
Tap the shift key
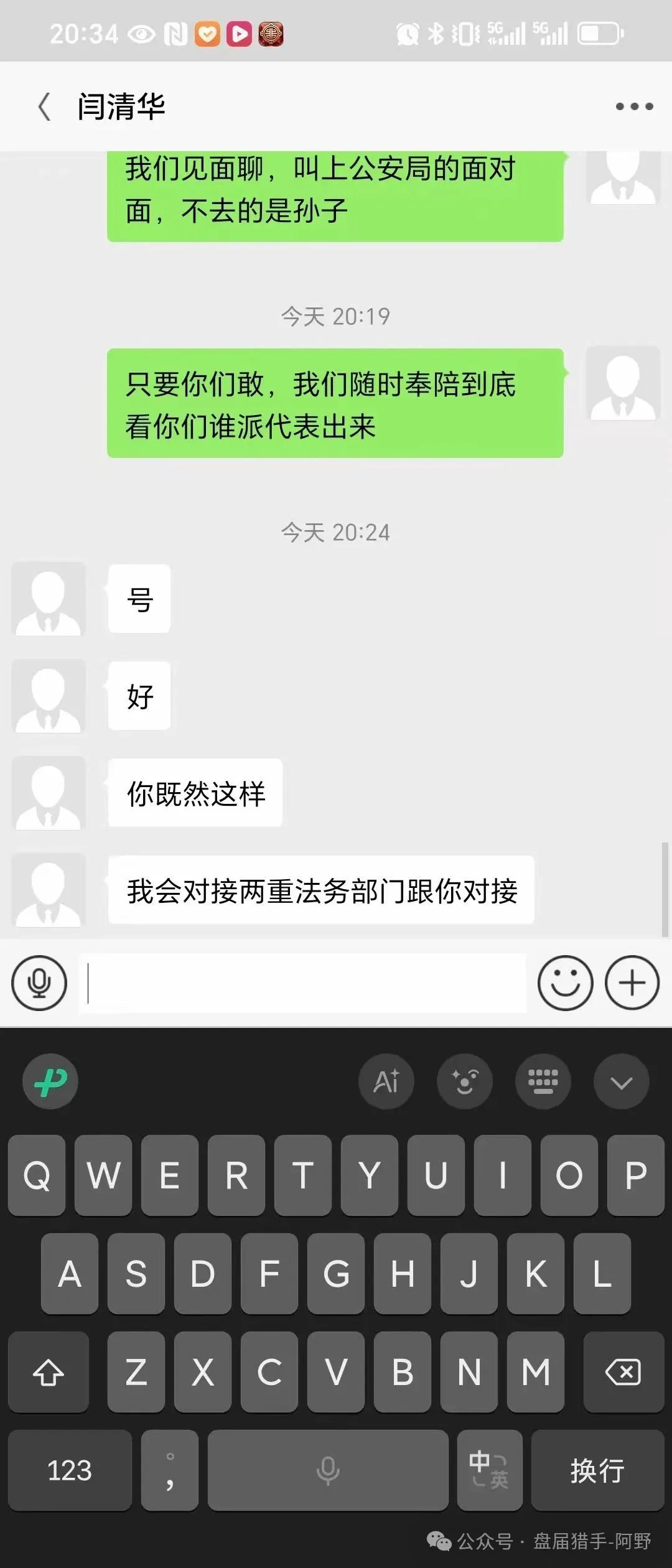coord(49,1371)
